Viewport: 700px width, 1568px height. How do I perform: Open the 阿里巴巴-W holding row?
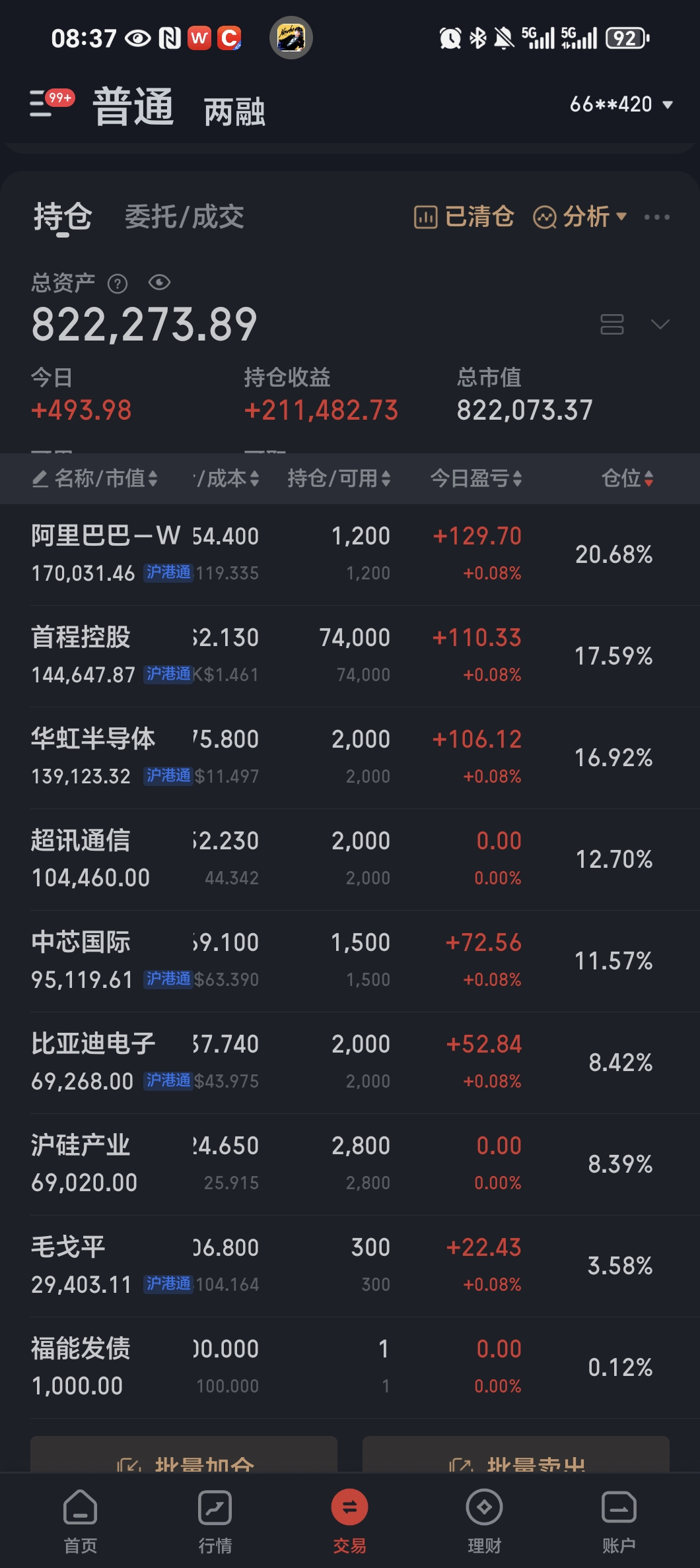(x=350, y=554)
